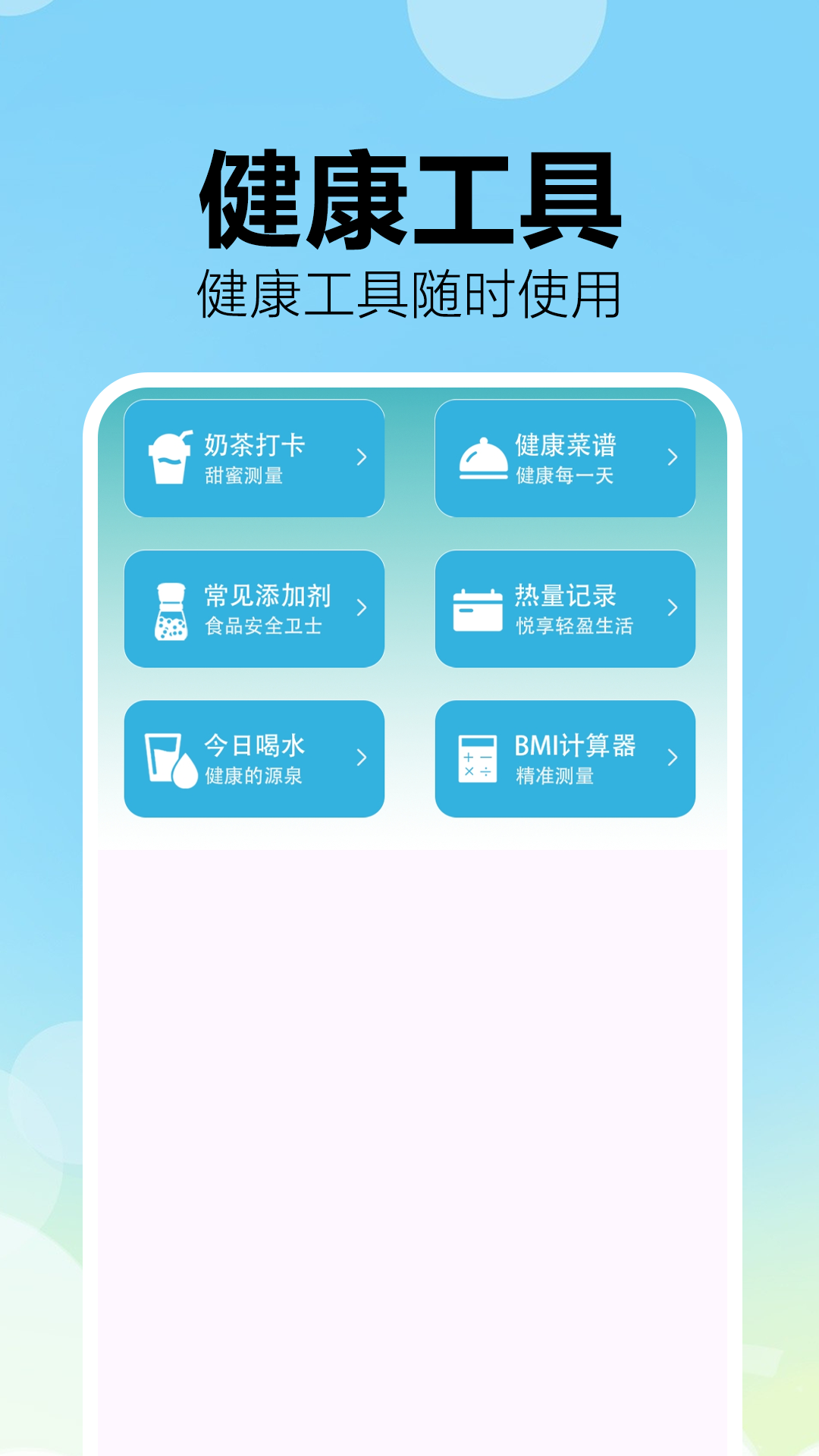
Task: Open 奶茶打卡 sweetness measuring tool
Action: pyautogui.click(x=254, y=457)
